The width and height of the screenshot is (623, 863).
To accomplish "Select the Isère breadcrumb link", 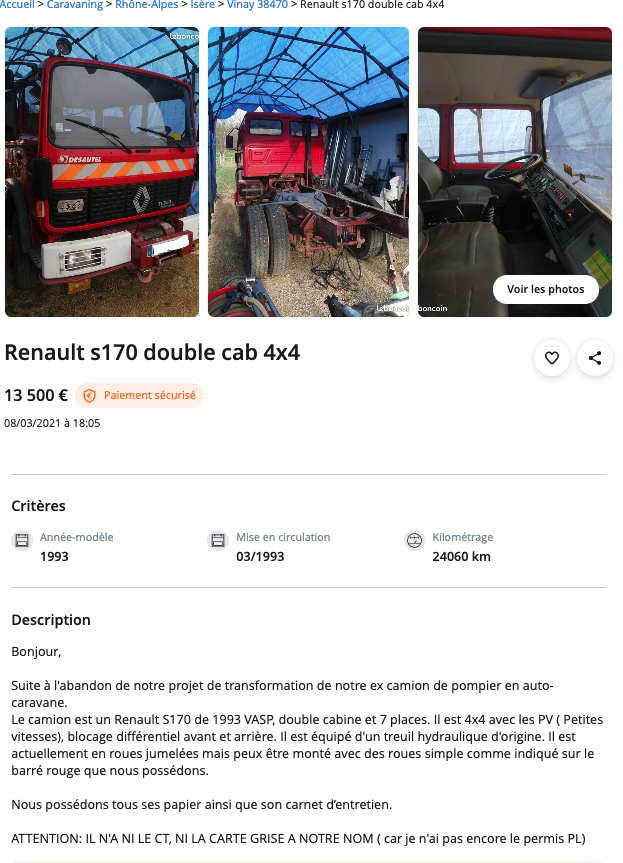I will click(203, 5).
